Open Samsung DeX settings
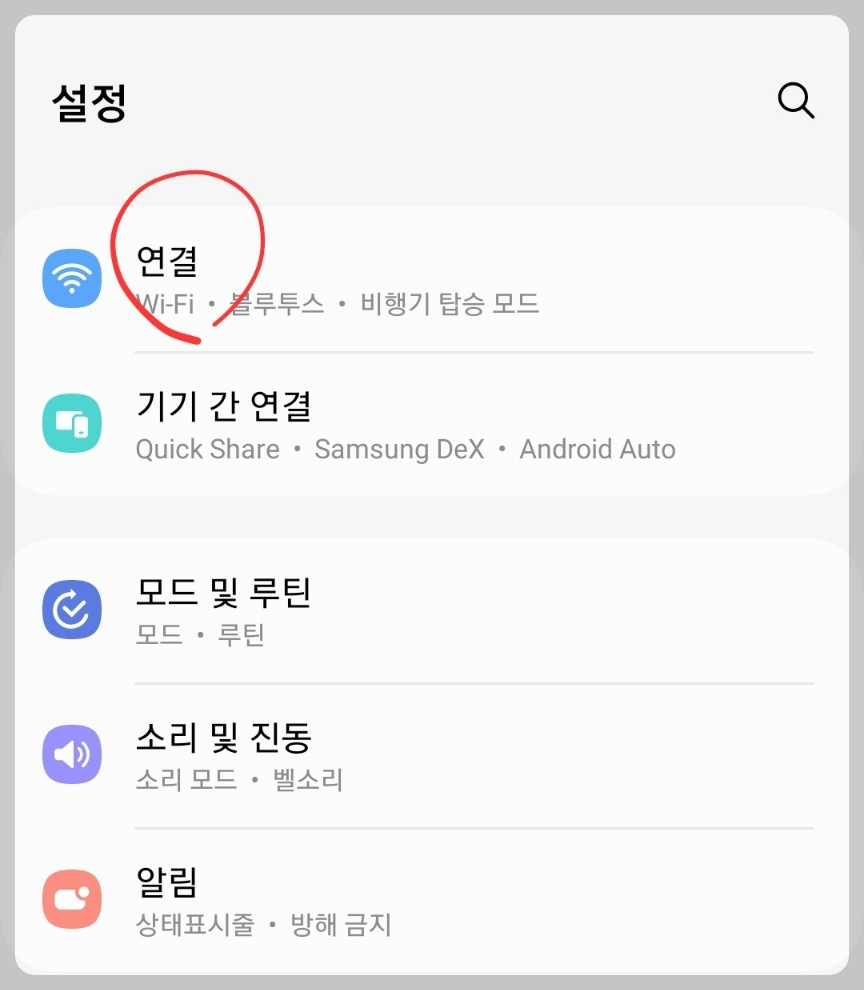Screen dimensions: 864x990 click(x=399, y=449)
